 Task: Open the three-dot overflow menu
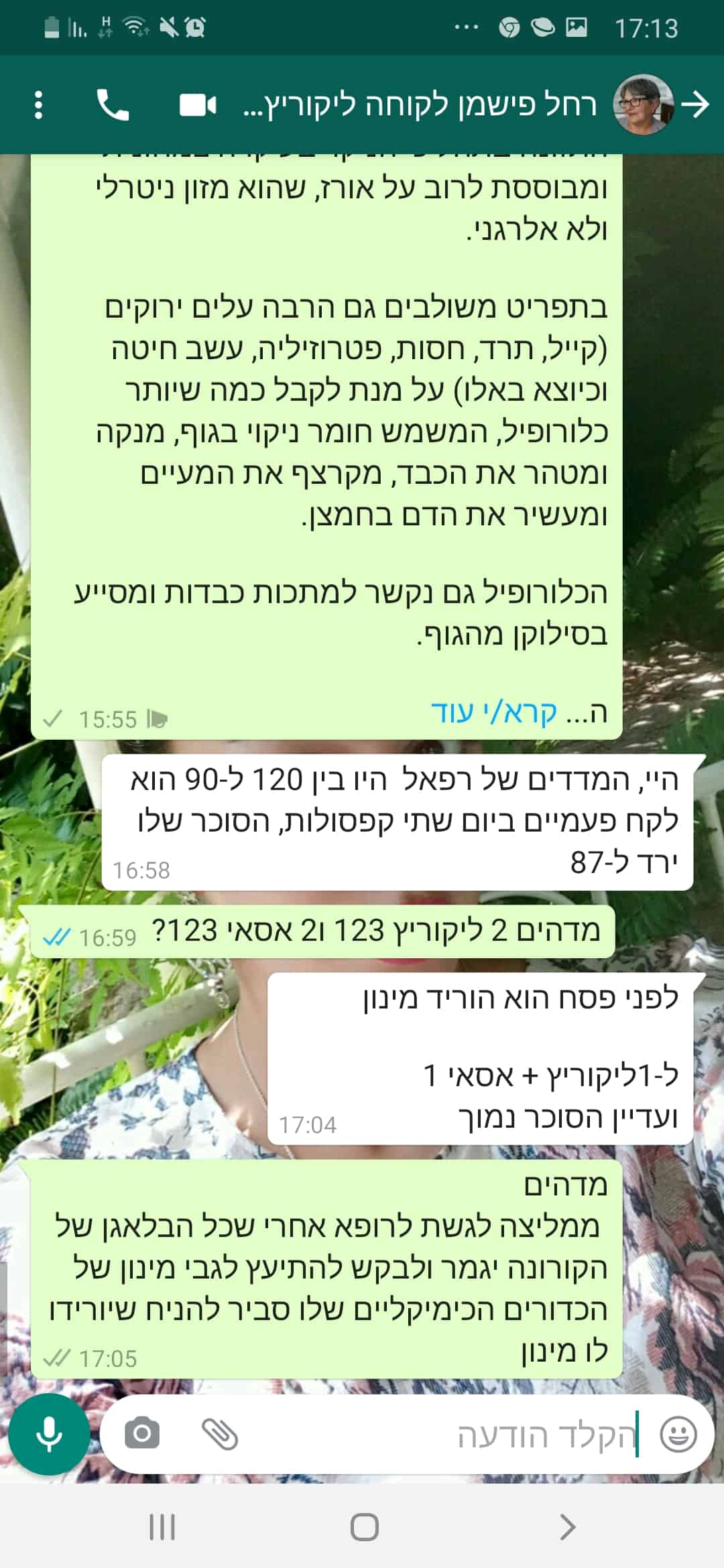[38, 105]
